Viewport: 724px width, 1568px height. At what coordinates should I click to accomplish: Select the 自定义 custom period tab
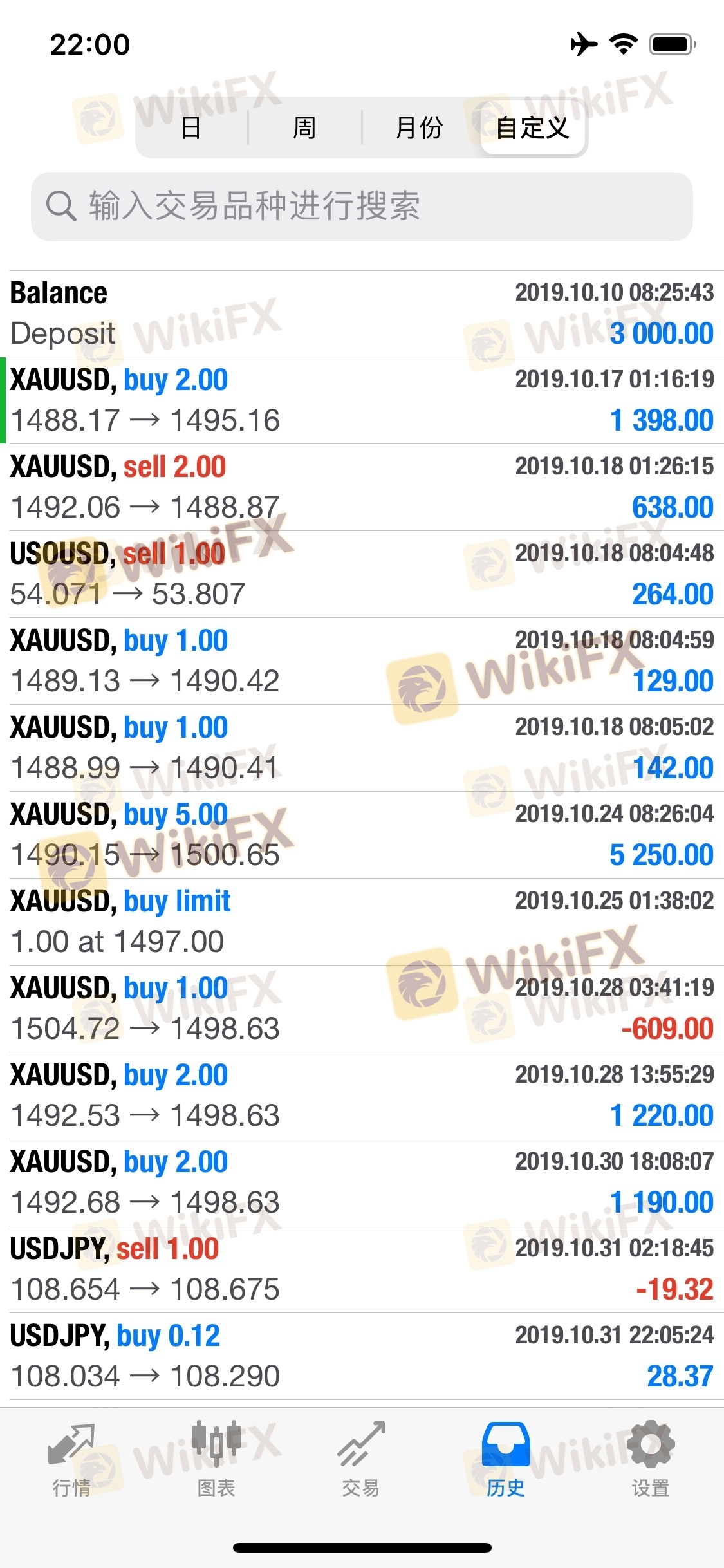(532, 127)
